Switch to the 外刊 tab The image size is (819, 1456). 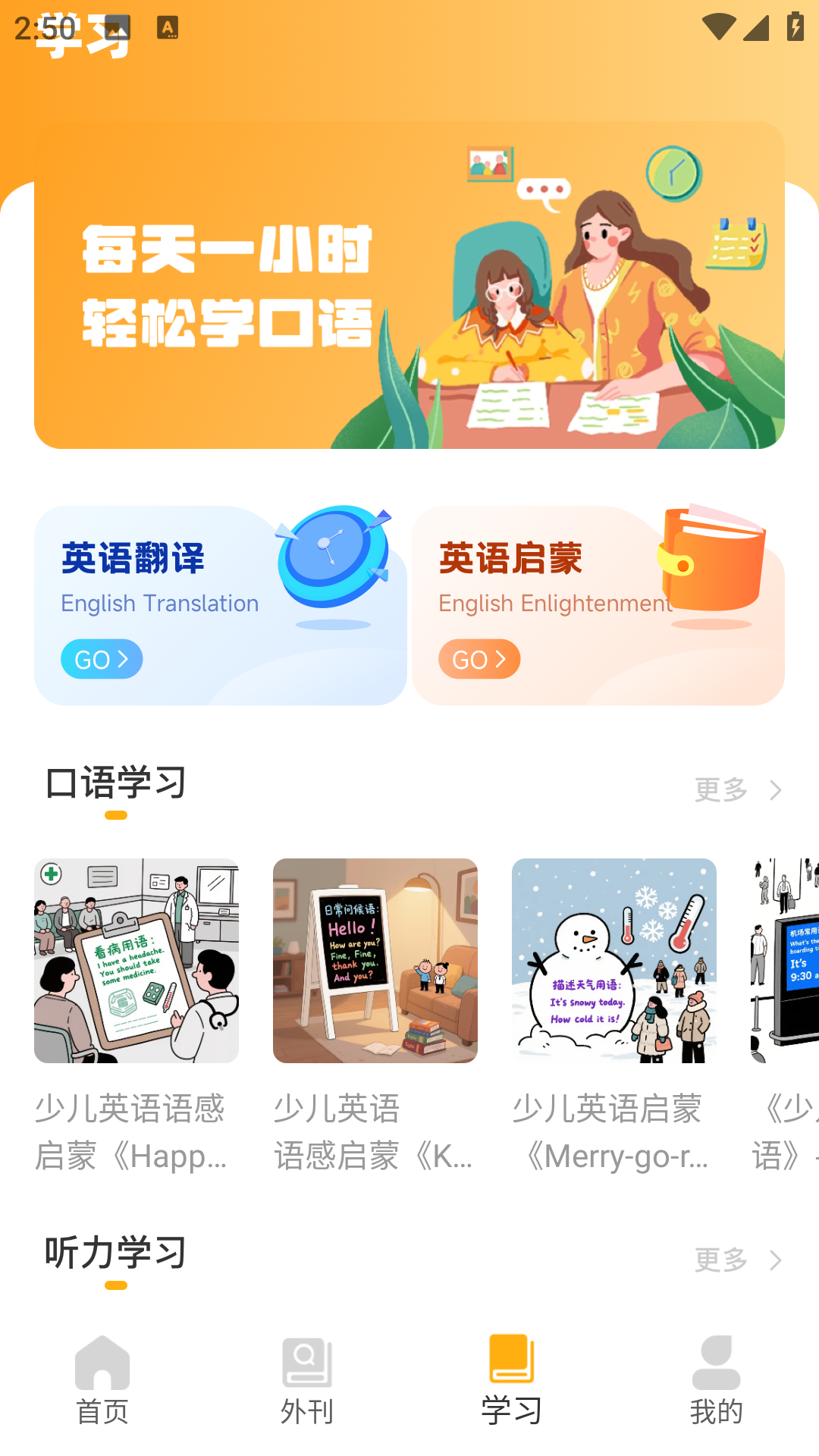point(307,1380)
